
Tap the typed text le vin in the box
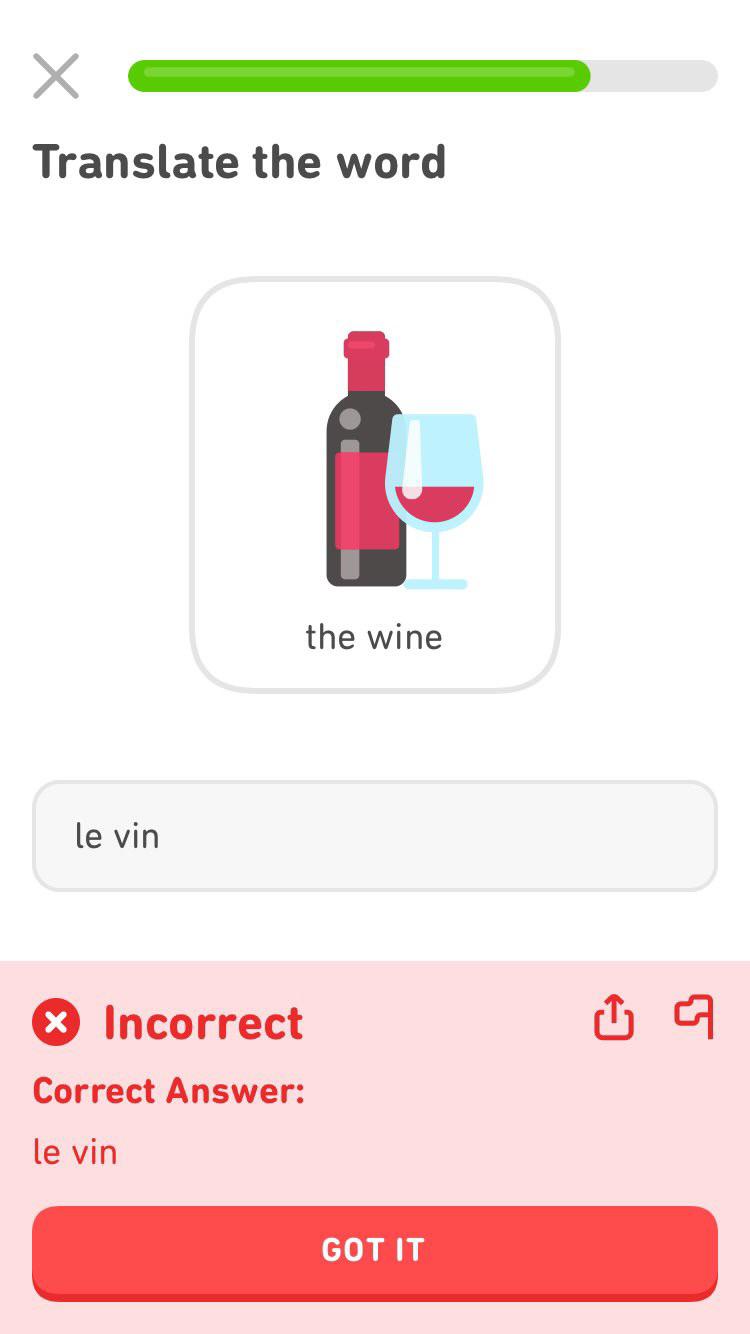[x=117, y=836]
